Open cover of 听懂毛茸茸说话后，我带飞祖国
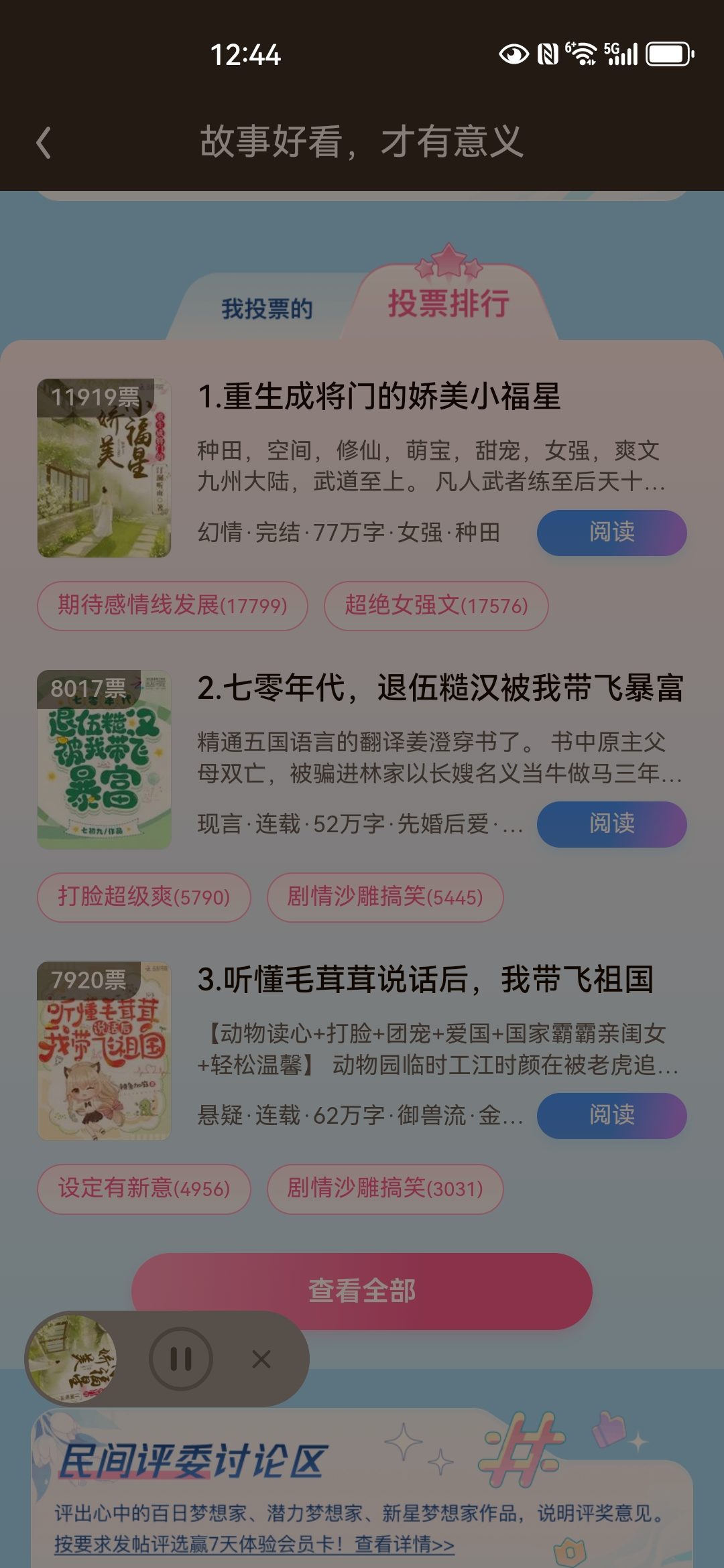This screenshot has height=1568, width=724. 104,1051
